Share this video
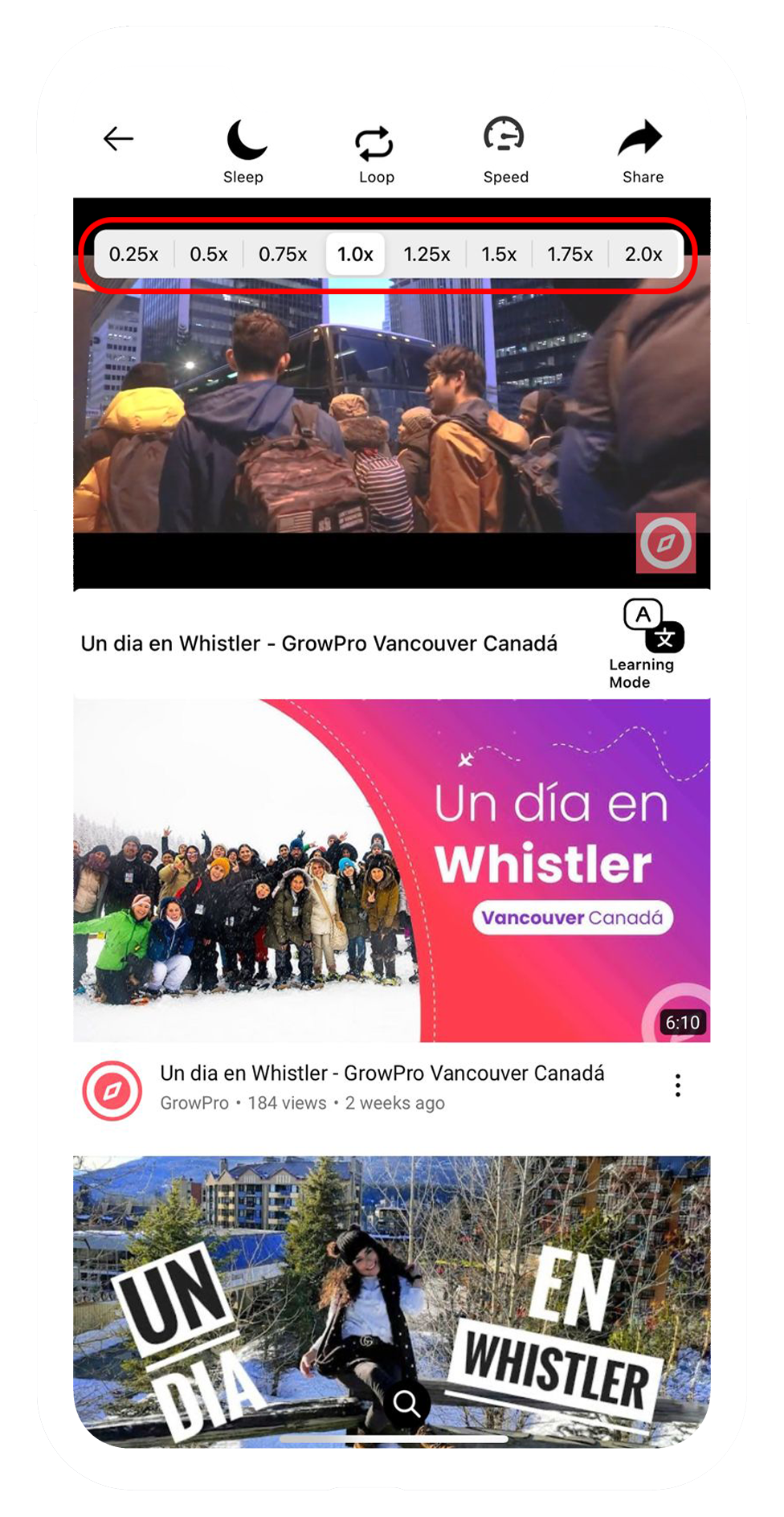This screenshot has height=1517, width=784. [x=642, y=150]
